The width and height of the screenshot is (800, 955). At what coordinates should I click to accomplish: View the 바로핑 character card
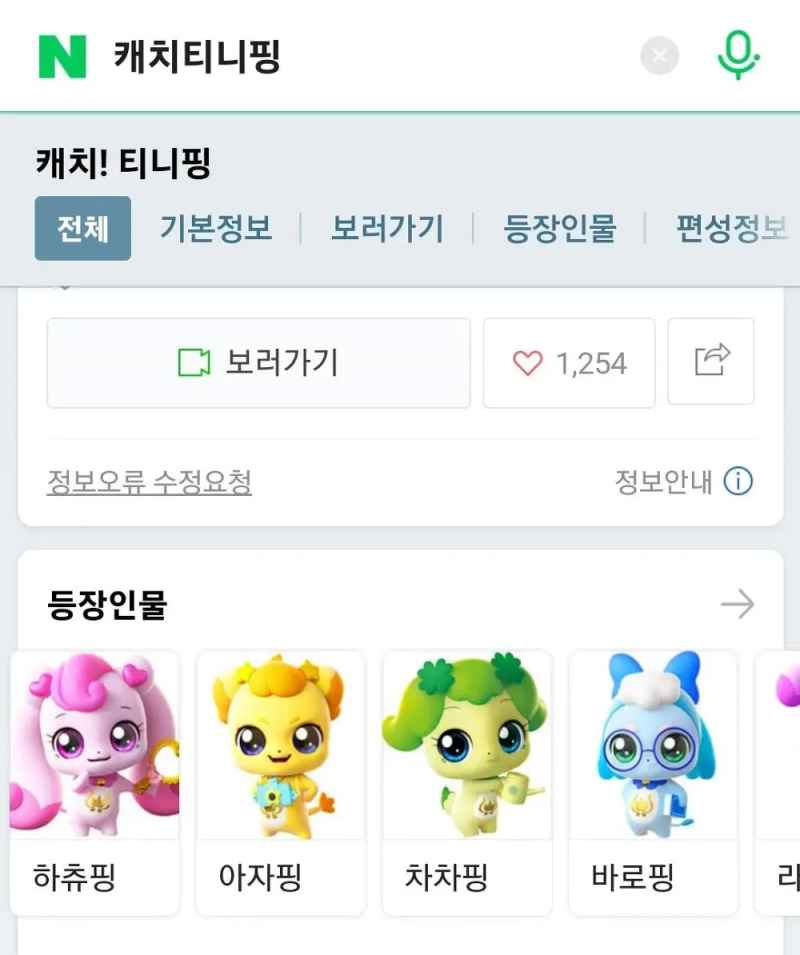[x=653, y=782]
